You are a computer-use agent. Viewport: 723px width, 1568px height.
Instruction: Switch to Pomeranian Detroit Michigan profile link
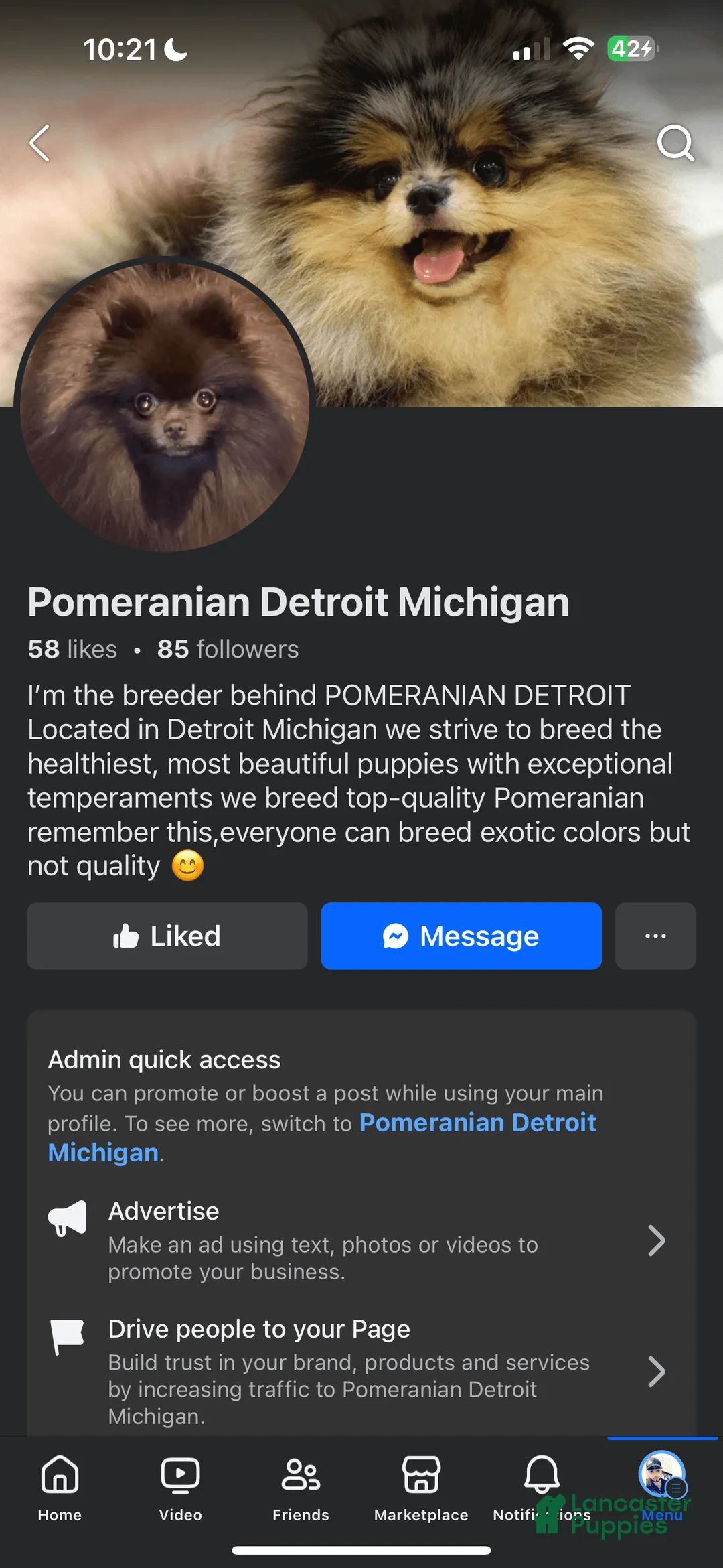pyautogui.click(x=477, y=1123)
